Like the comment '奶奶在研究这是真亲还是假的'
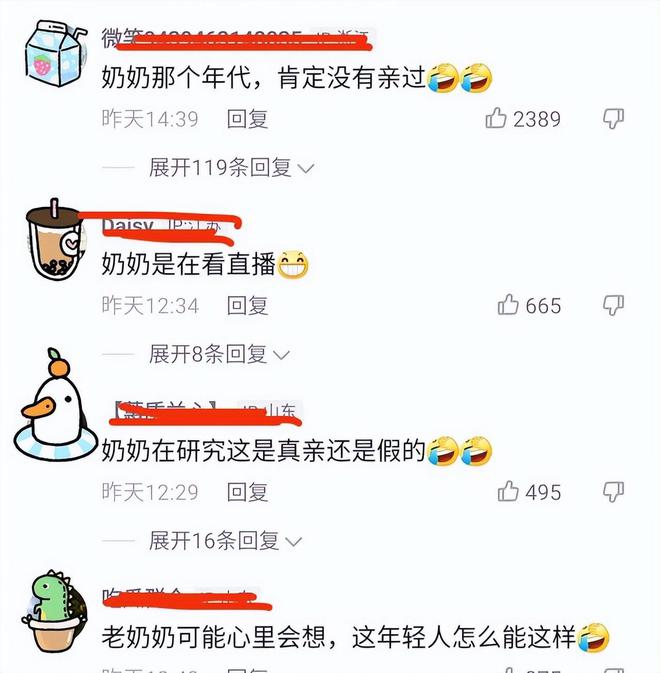Screen dimensions: 660x673 click(509, 492)
